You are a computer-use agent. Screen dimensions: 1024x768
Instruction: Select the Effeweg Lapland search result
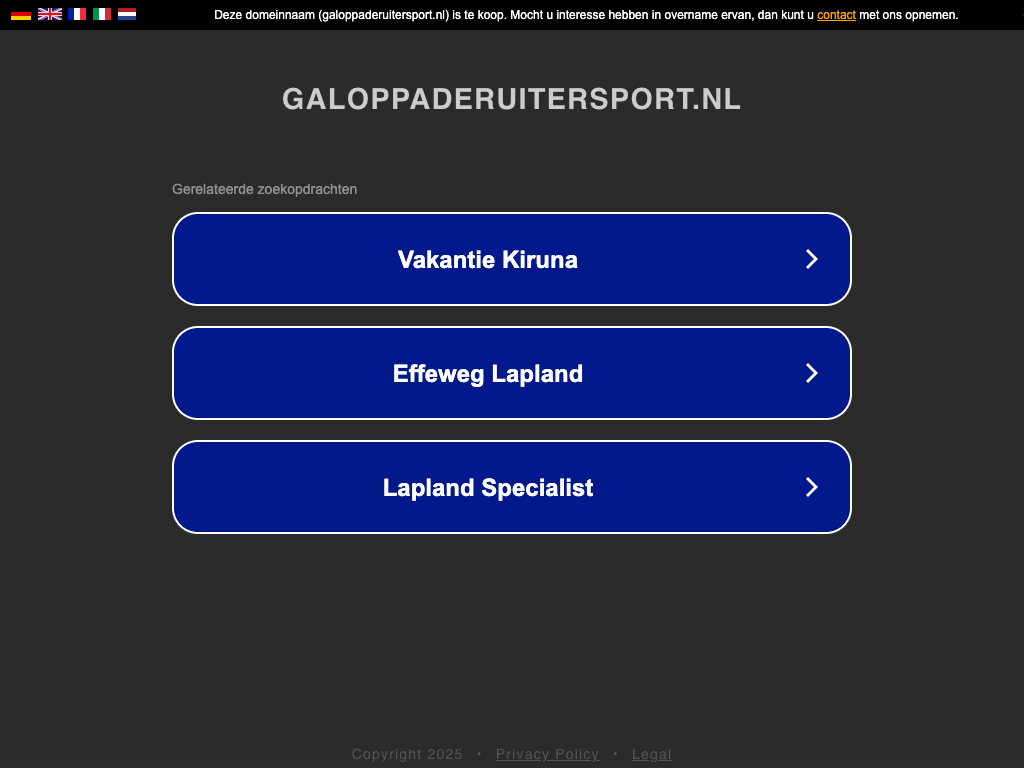tap(511, 373)
